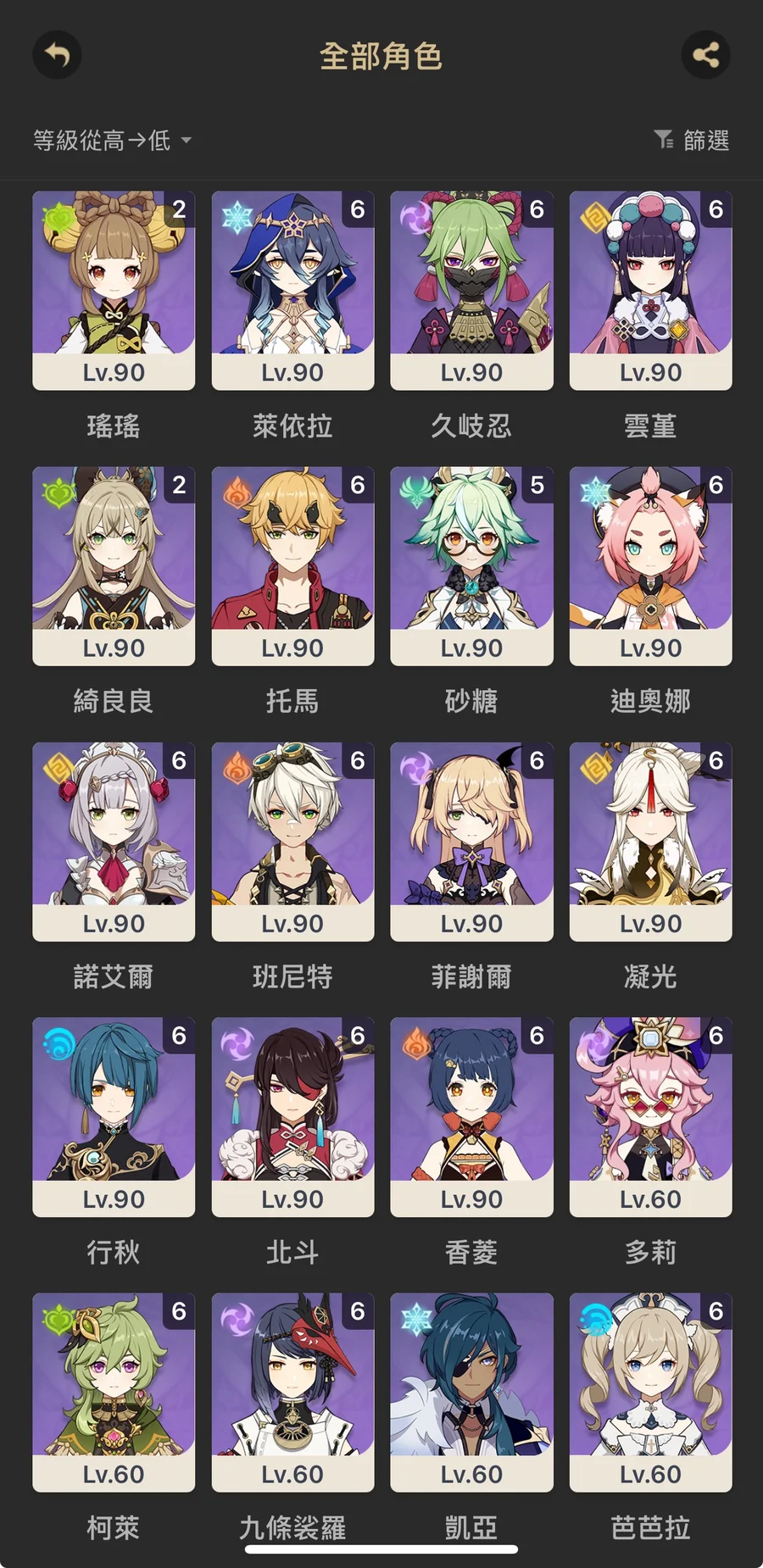763x1568 pixels.
Task: View 班尼特 character details
Action: point(292,841)
